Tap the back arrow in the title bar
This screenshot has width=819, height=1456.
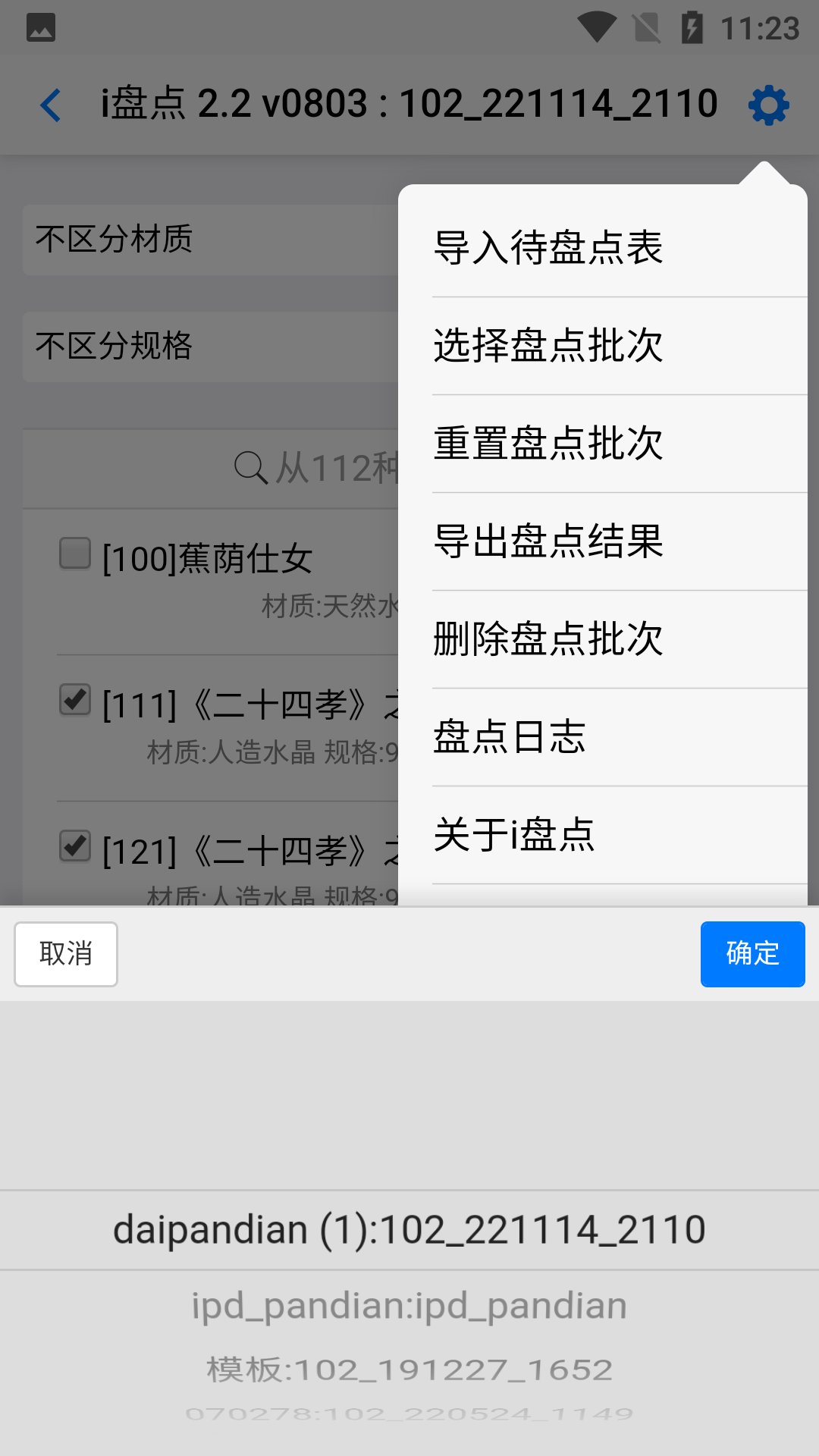(x=50, y=104)
